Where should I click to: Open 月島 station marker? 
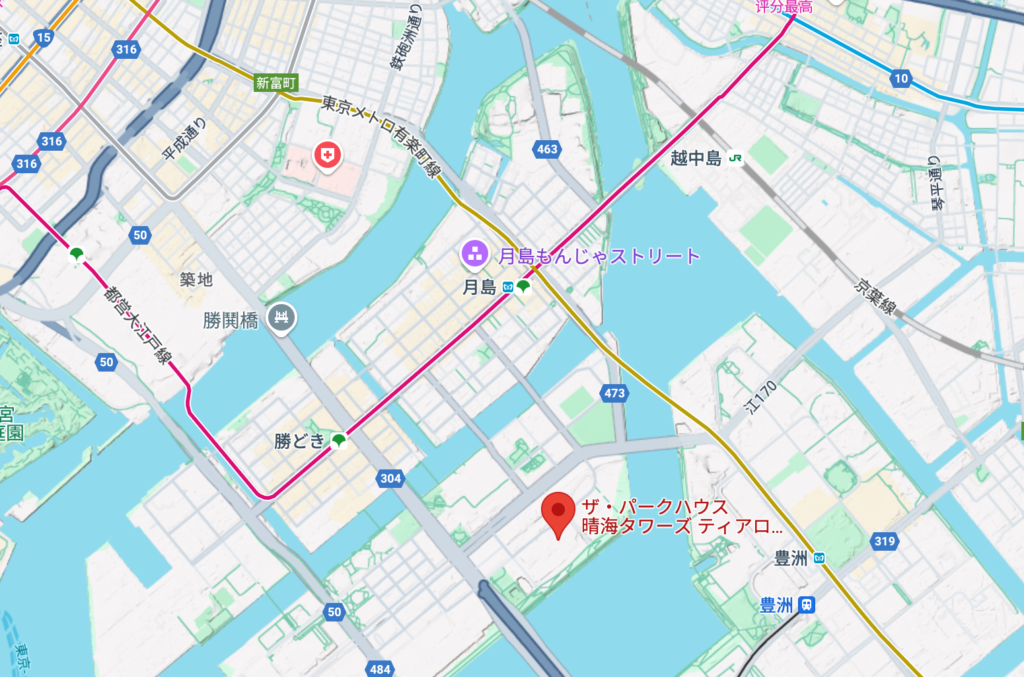509,287
